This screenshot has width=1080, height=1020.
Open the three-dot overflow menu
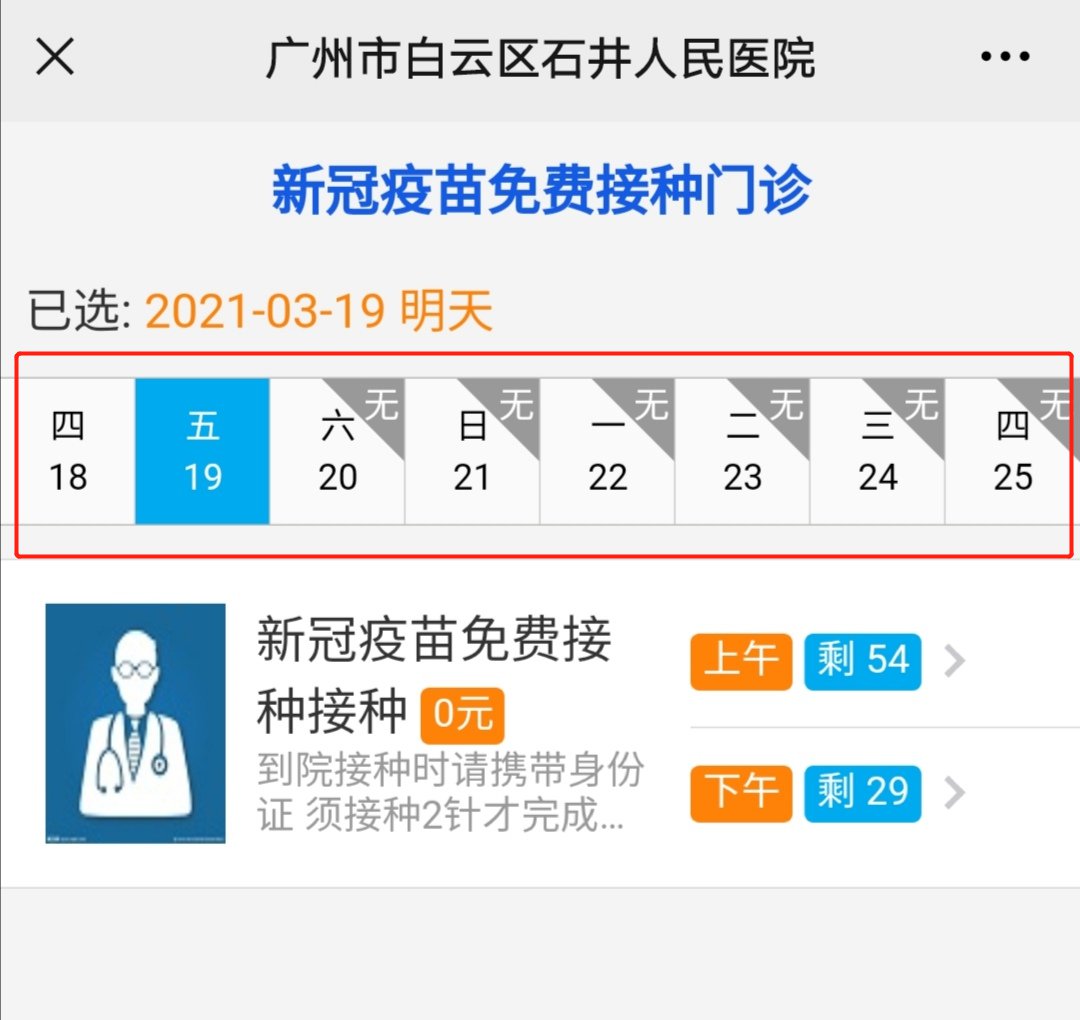point(1004,58)
